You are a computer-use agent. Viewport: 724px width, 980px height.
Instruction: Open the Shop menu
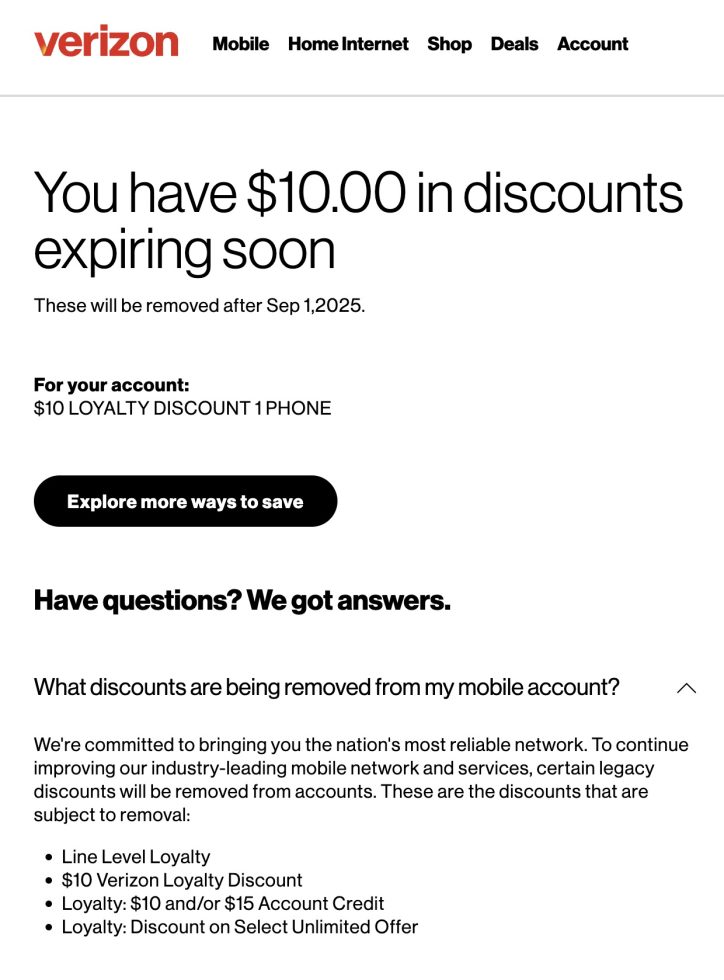tap(449, 44)
